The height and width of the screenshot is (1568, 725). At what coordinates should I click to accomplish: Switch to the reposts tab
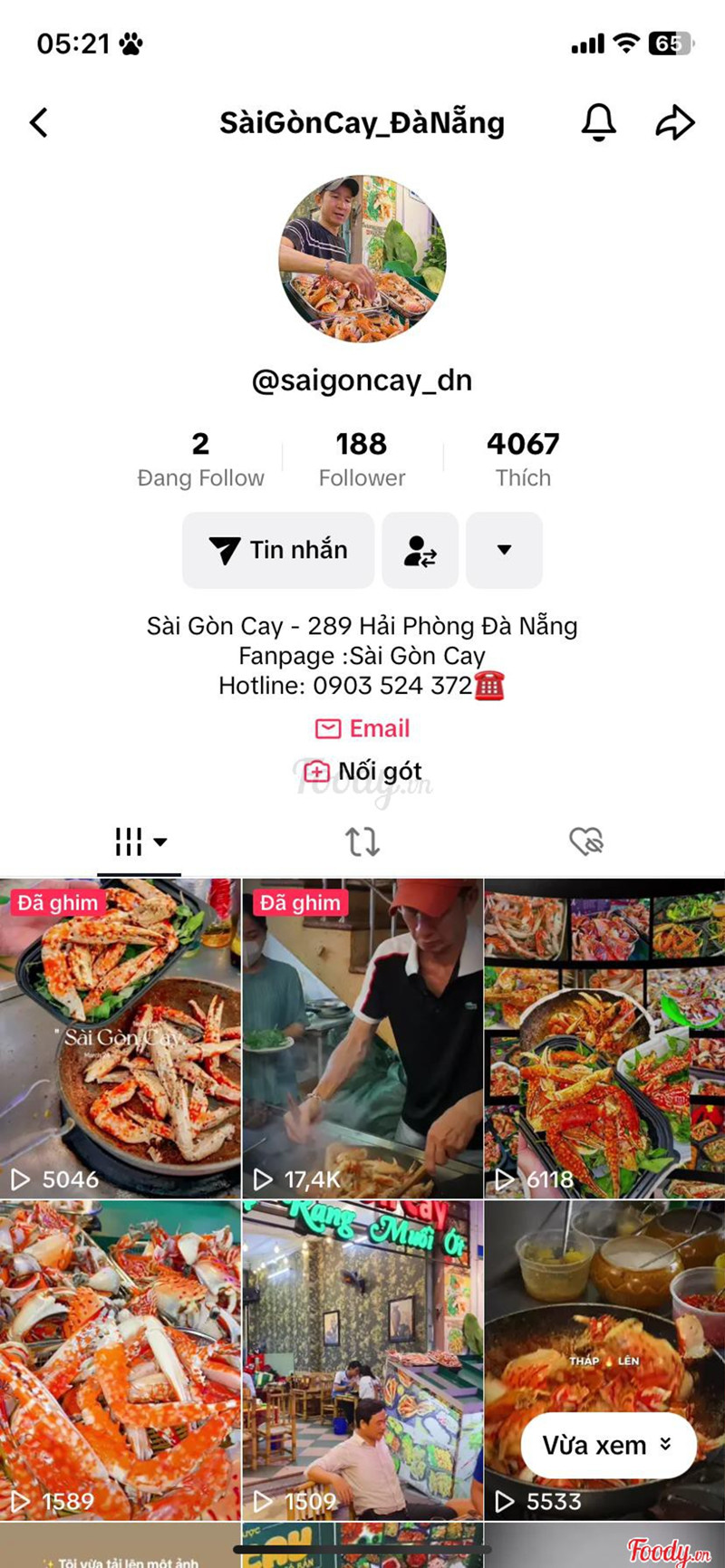[362, 842]
